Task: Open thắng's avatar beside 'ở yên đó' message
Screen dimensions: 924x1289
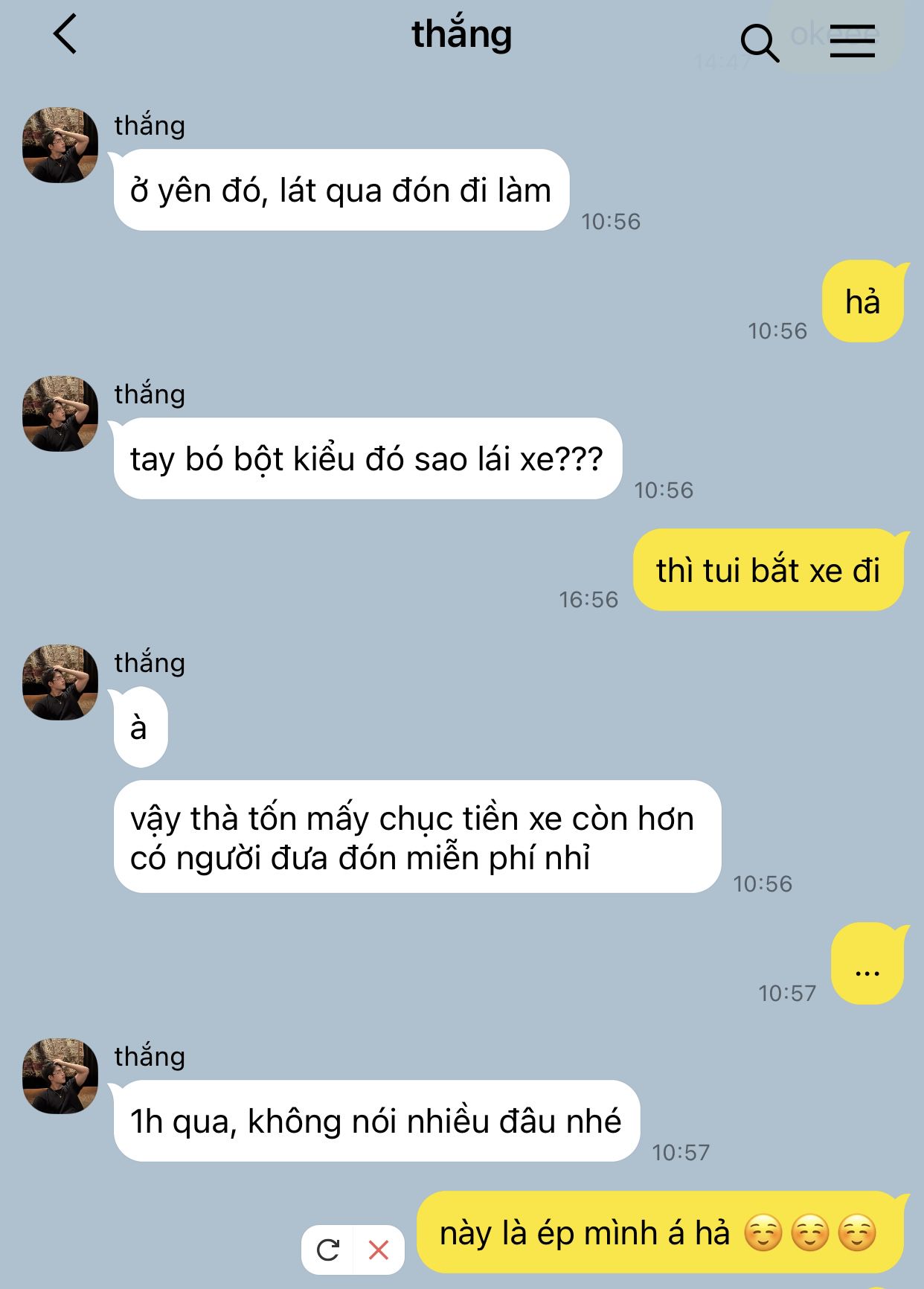Action: click(x=60, y=145)
